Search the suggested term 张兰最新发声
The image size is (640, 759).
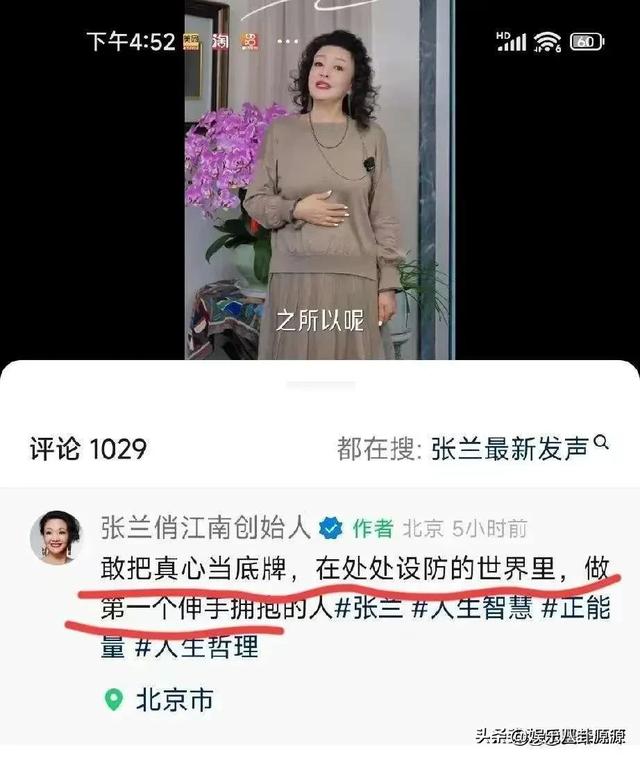point(510,448)
